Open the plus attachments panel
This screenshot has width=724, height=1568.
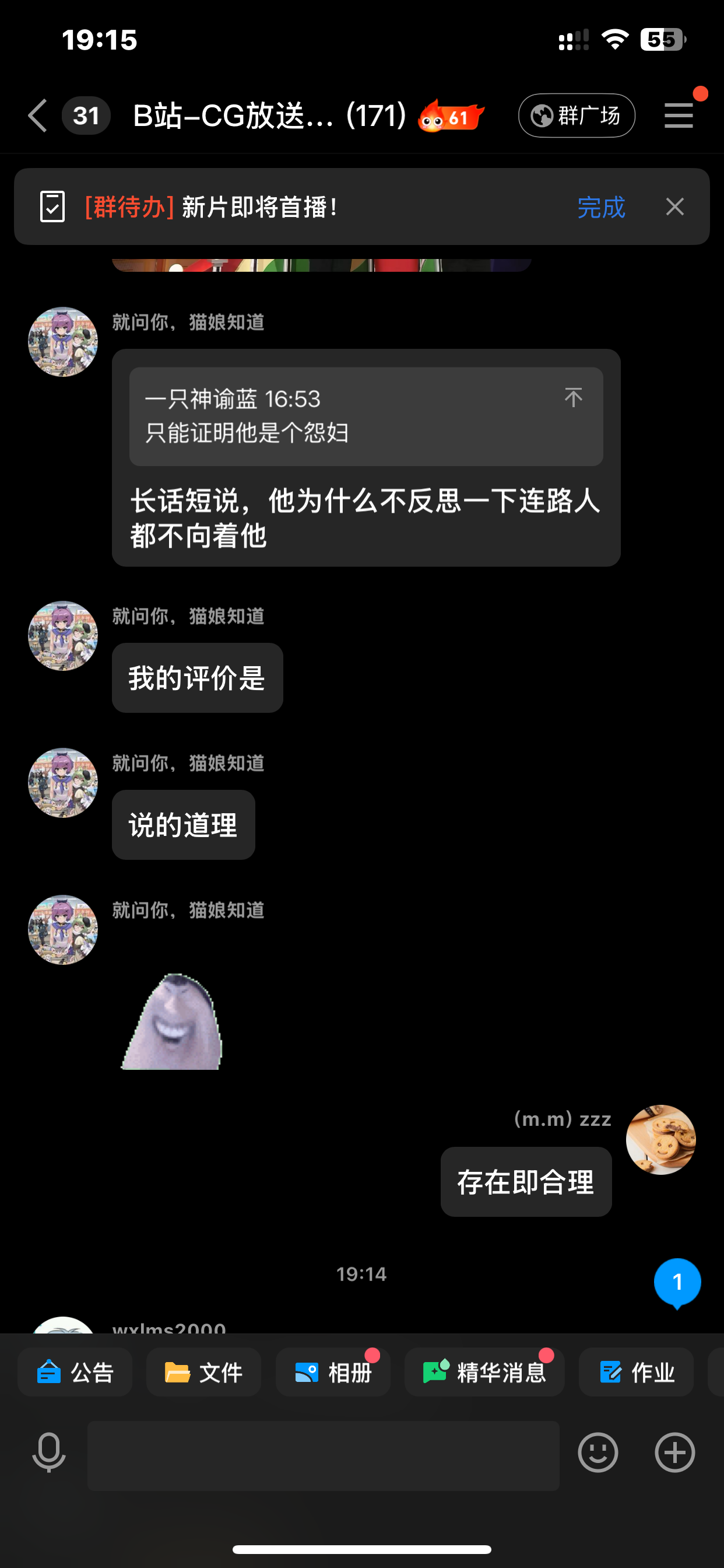(x=674, y=1453)
